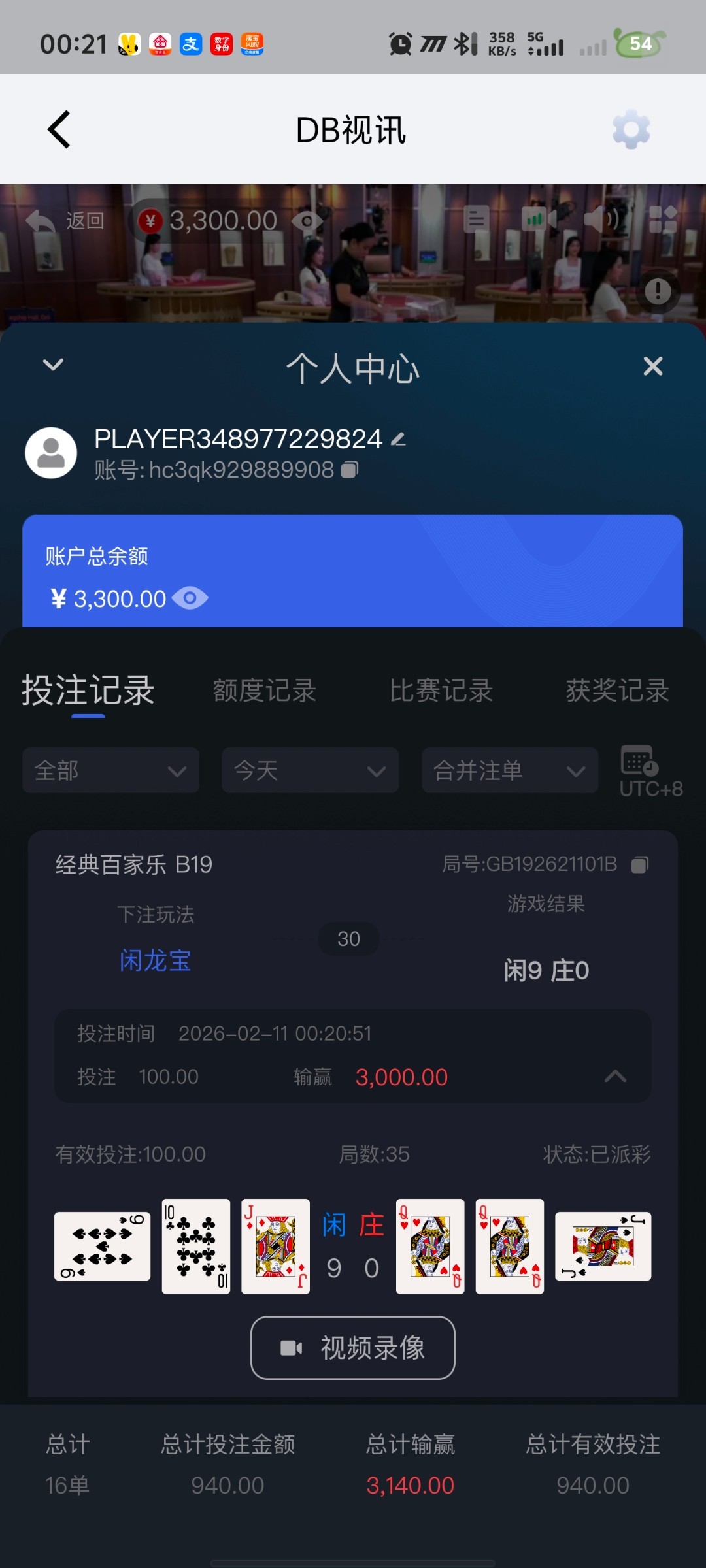Edit the player nickname
The image size is (706, 1568).
398,440
